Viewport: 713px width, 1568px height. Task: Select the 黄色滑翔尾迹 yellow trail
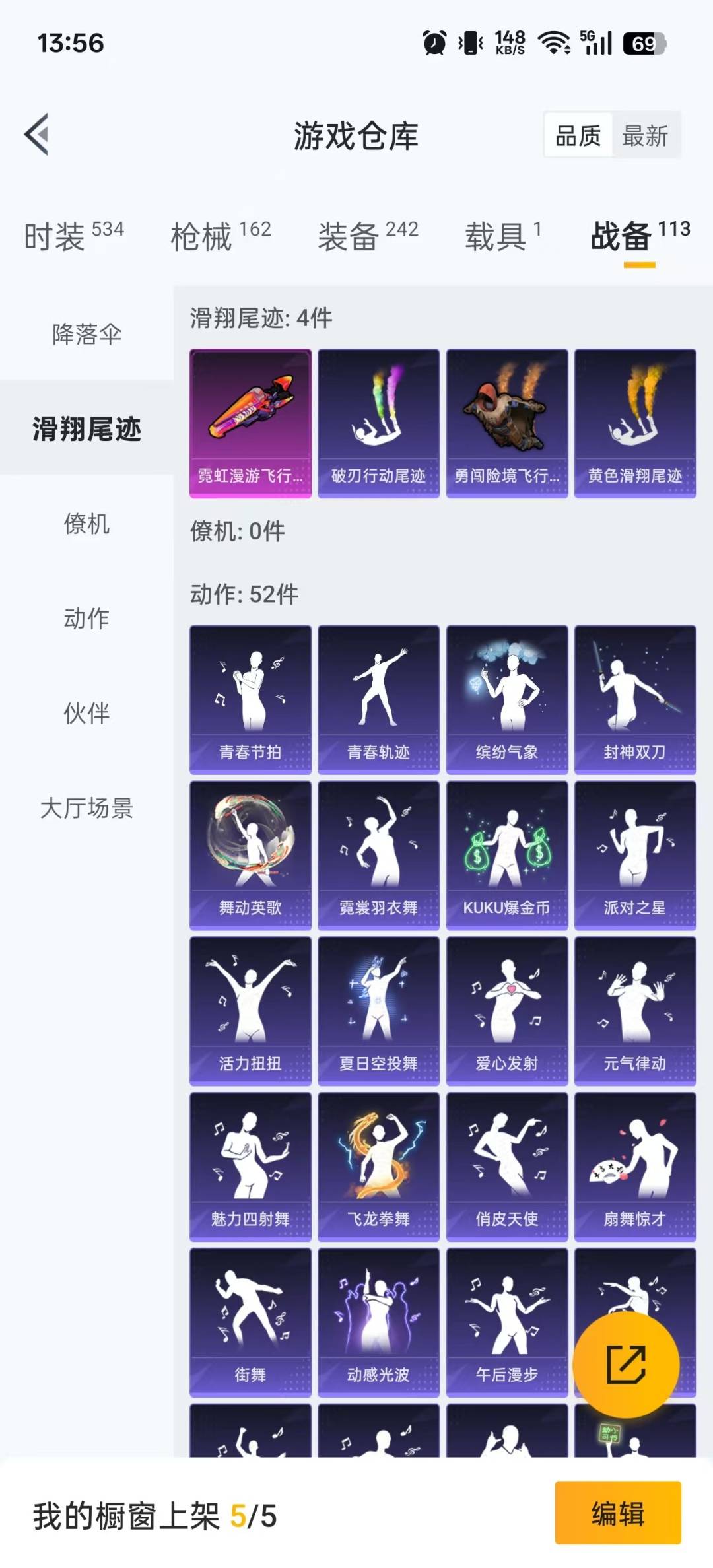tap(634, 421)
